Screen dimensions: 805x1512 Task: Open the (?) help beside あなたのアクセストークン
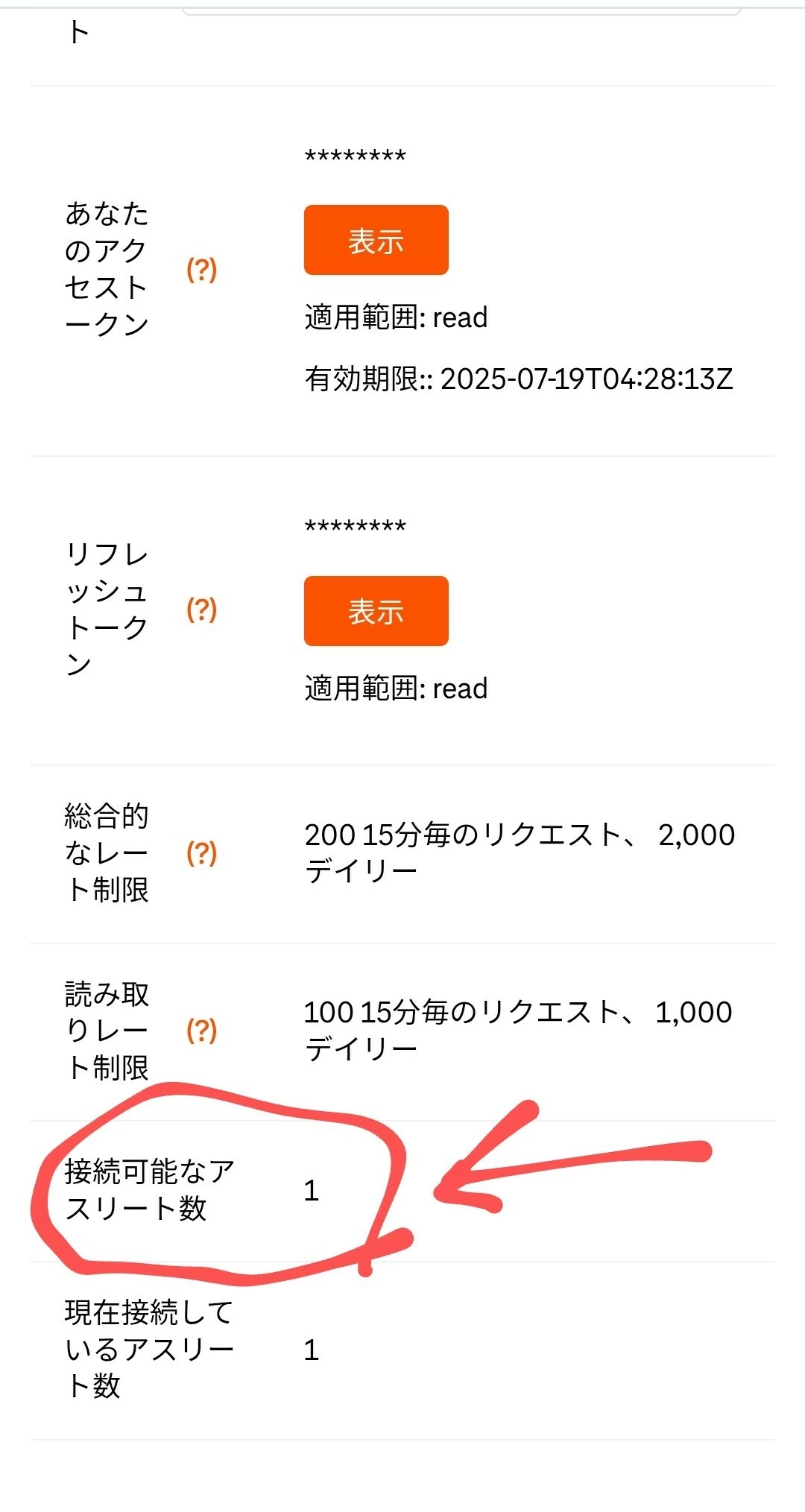click(x=201, y=269)
